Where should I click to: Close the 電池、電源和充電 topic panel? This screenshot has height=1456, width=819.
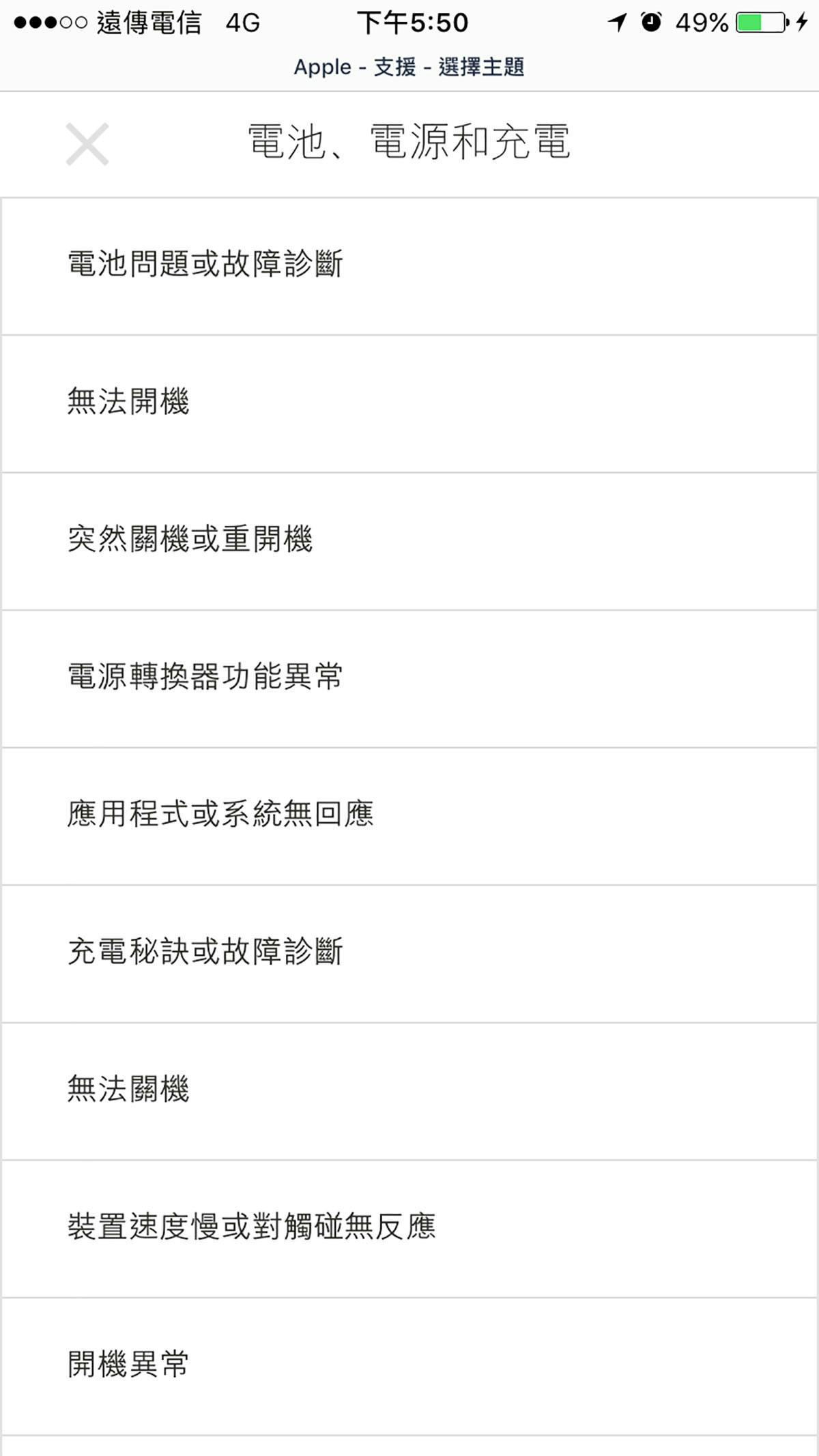(x=87, y=144)
